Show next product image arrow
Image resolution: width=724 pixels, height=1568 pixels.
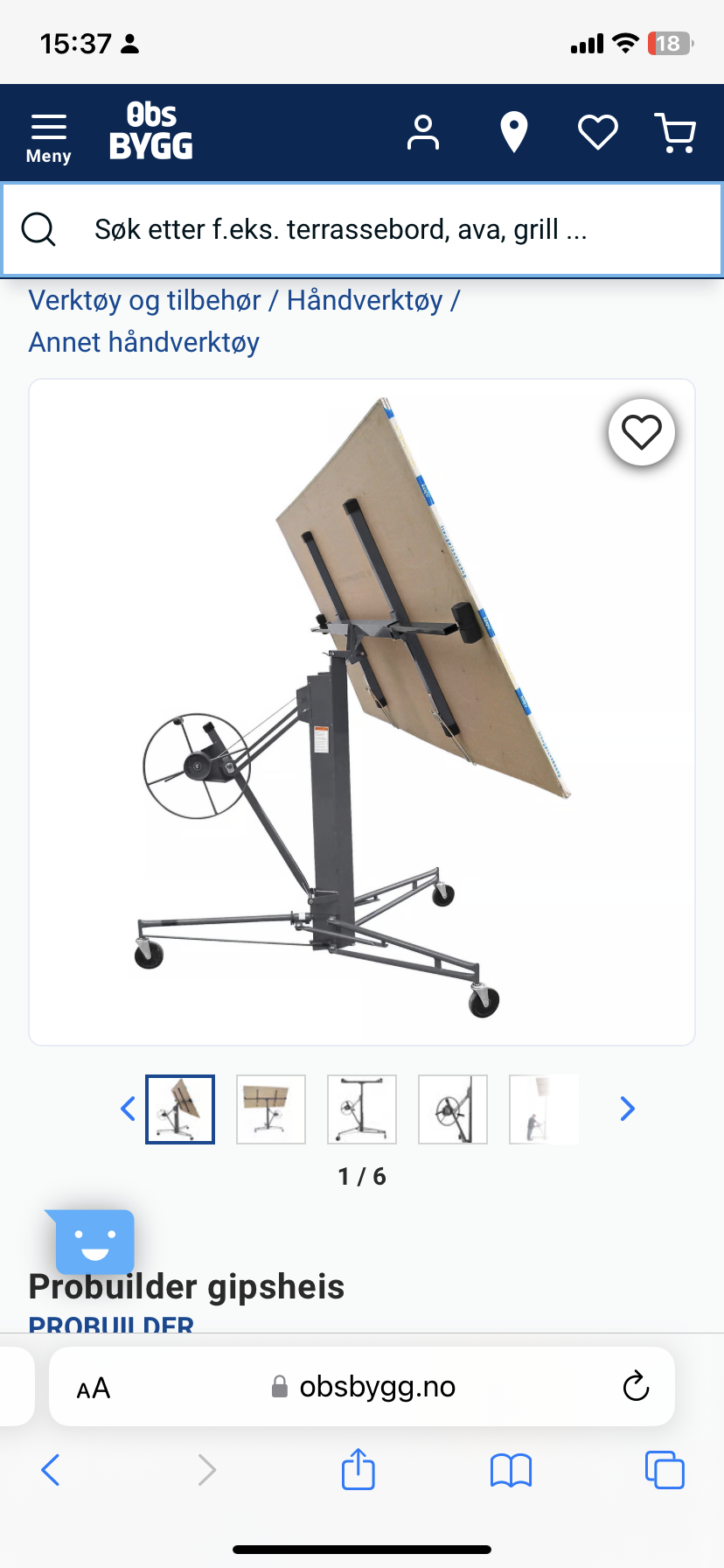point(627,1109)
